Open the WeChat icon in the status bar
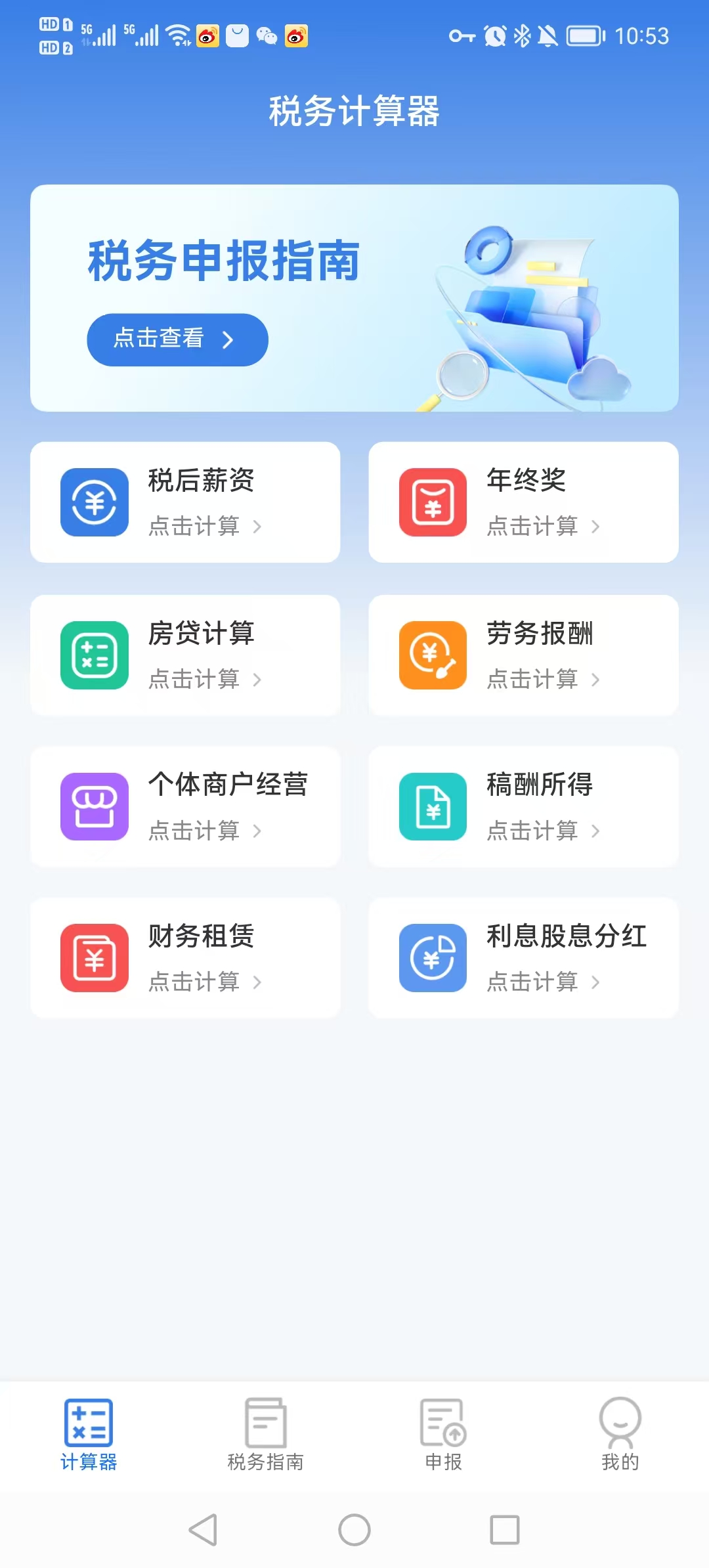This screenshot has width=709, height=1568. tap(265, 36)
